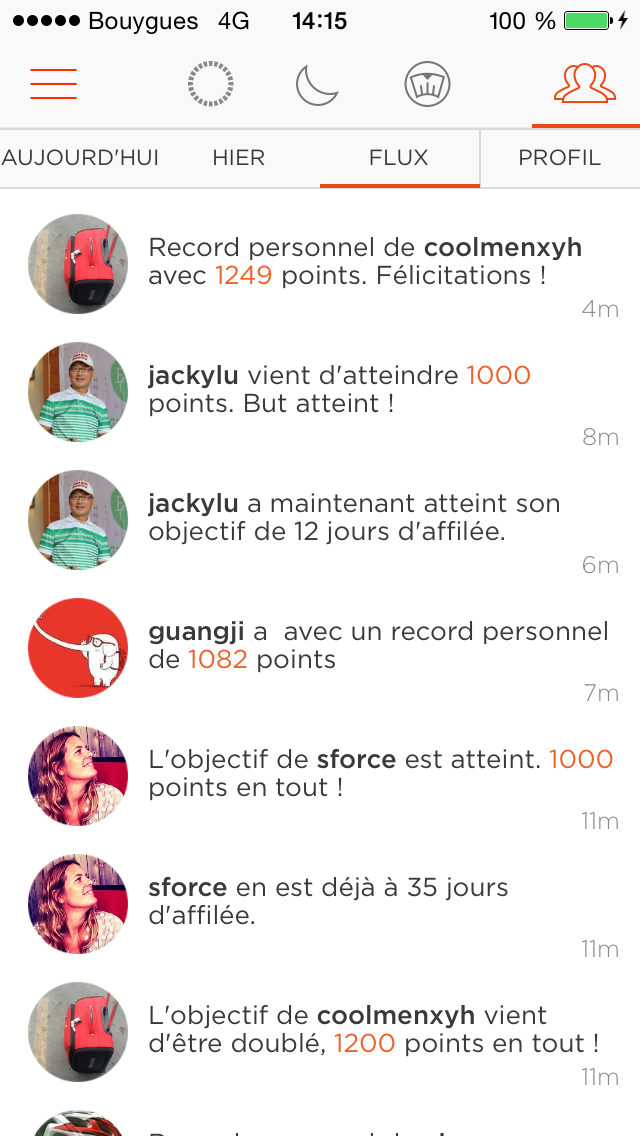
Task: View jackylu's 12 jours d'affilée post
Action: pyautogui.click(x=354, y=518)
